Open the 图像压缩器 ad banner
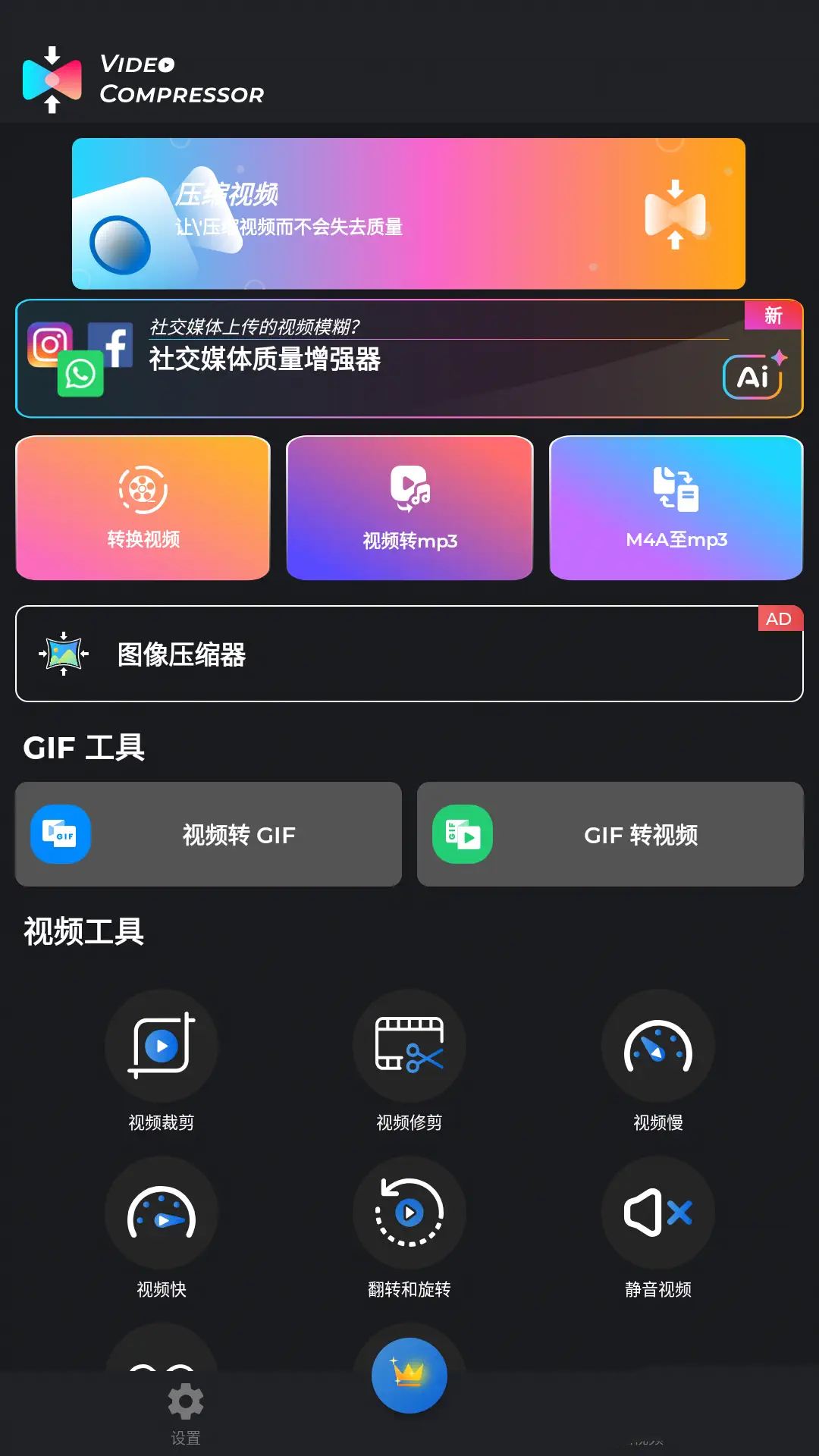This screenshot has height=1456, width=819. click(409, 654)
